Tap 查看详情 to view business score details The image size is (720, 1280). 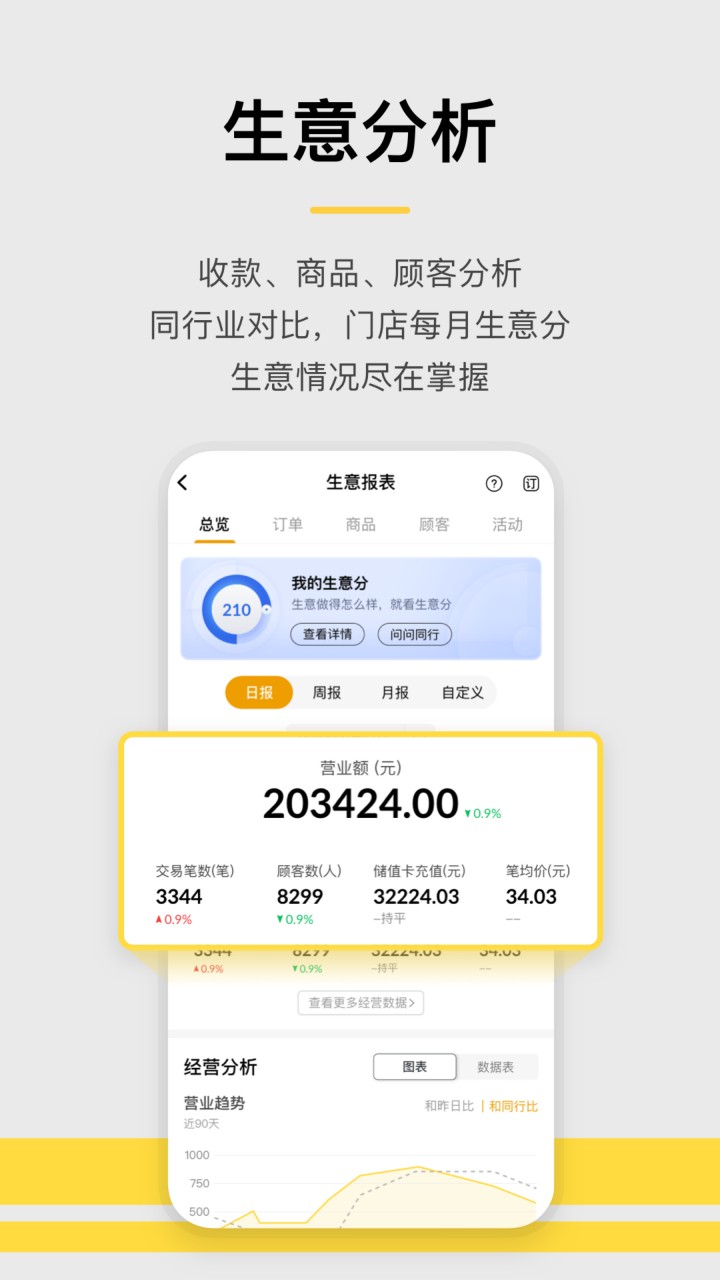[x=331, y=634]
